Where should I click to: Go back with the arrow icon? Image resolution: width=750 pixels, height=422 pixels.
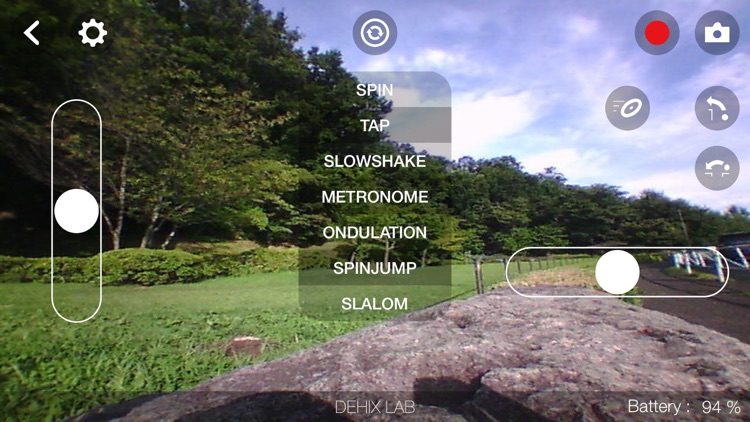click(32, 33)
